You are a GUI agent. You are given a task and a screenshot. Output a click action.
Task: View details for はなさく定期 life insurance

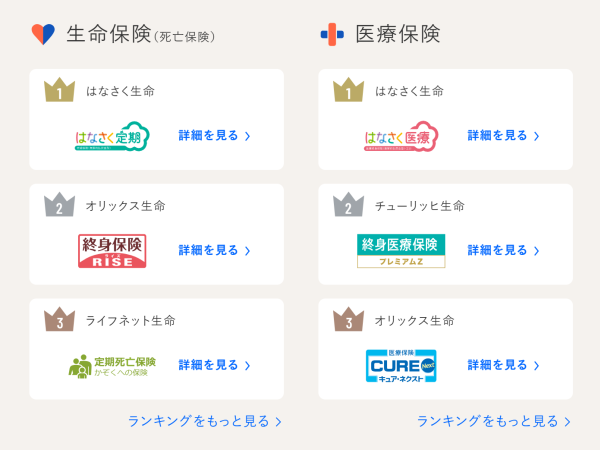[x=214, y=136]
